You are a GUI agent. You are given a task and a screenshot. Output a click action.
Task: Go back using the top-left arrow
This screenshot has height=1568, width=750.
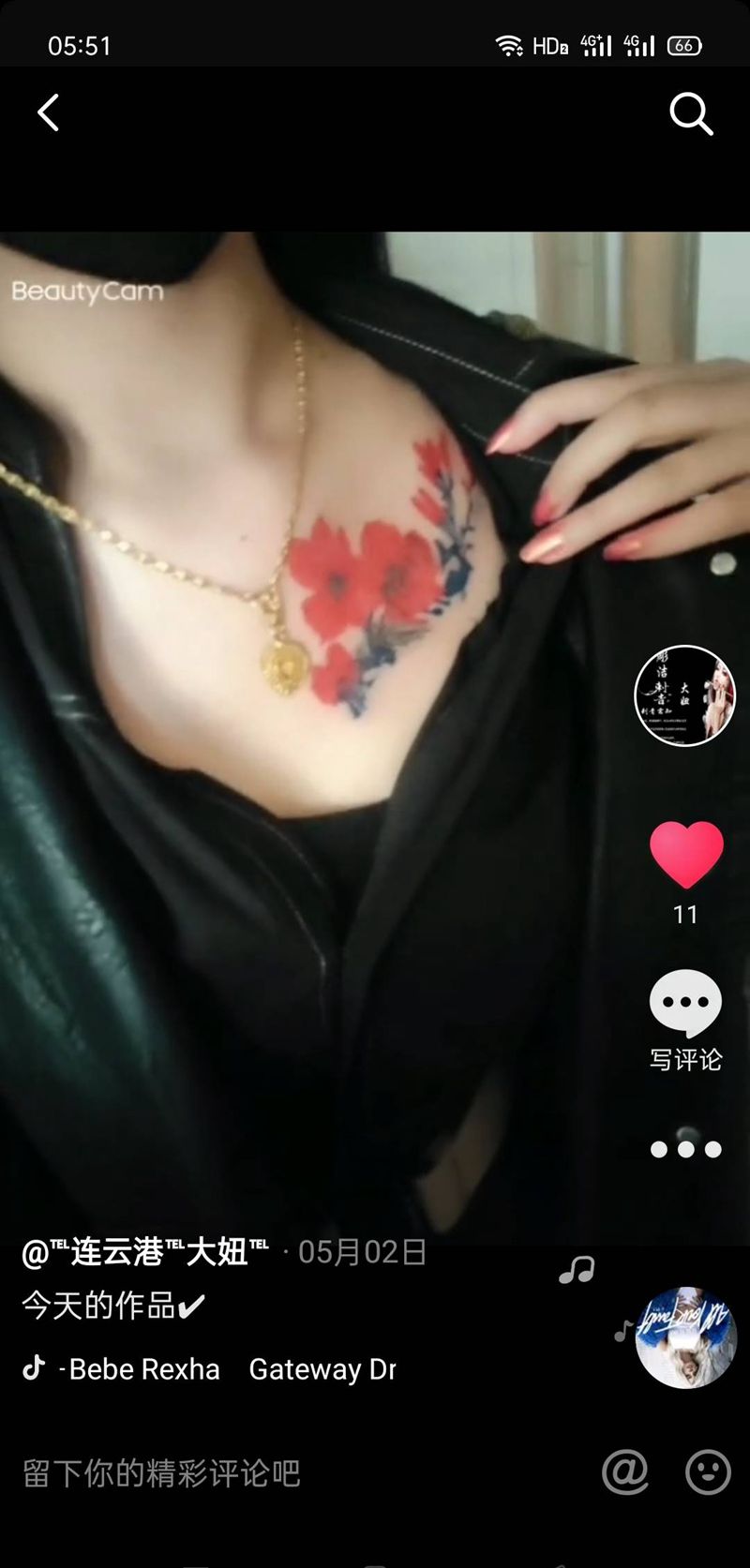pyautogui.click(x=48, y=113)
